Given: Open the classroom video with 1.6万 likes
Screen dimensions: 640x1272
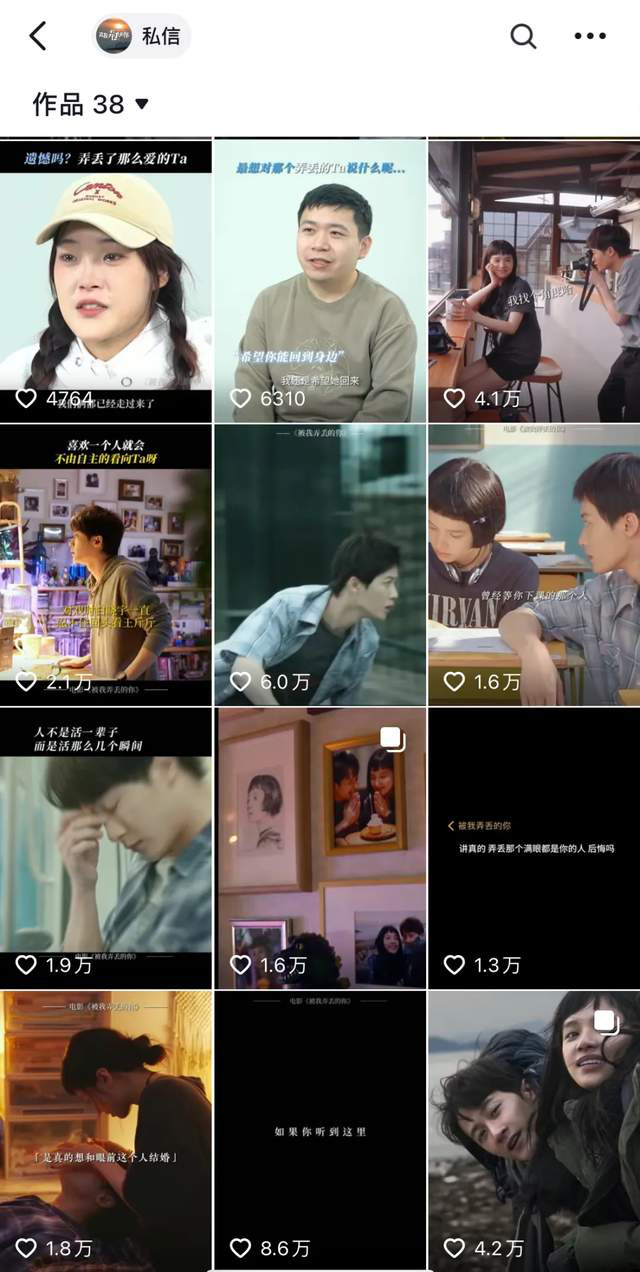Looking at the screenshot, I should click(534, 563).
